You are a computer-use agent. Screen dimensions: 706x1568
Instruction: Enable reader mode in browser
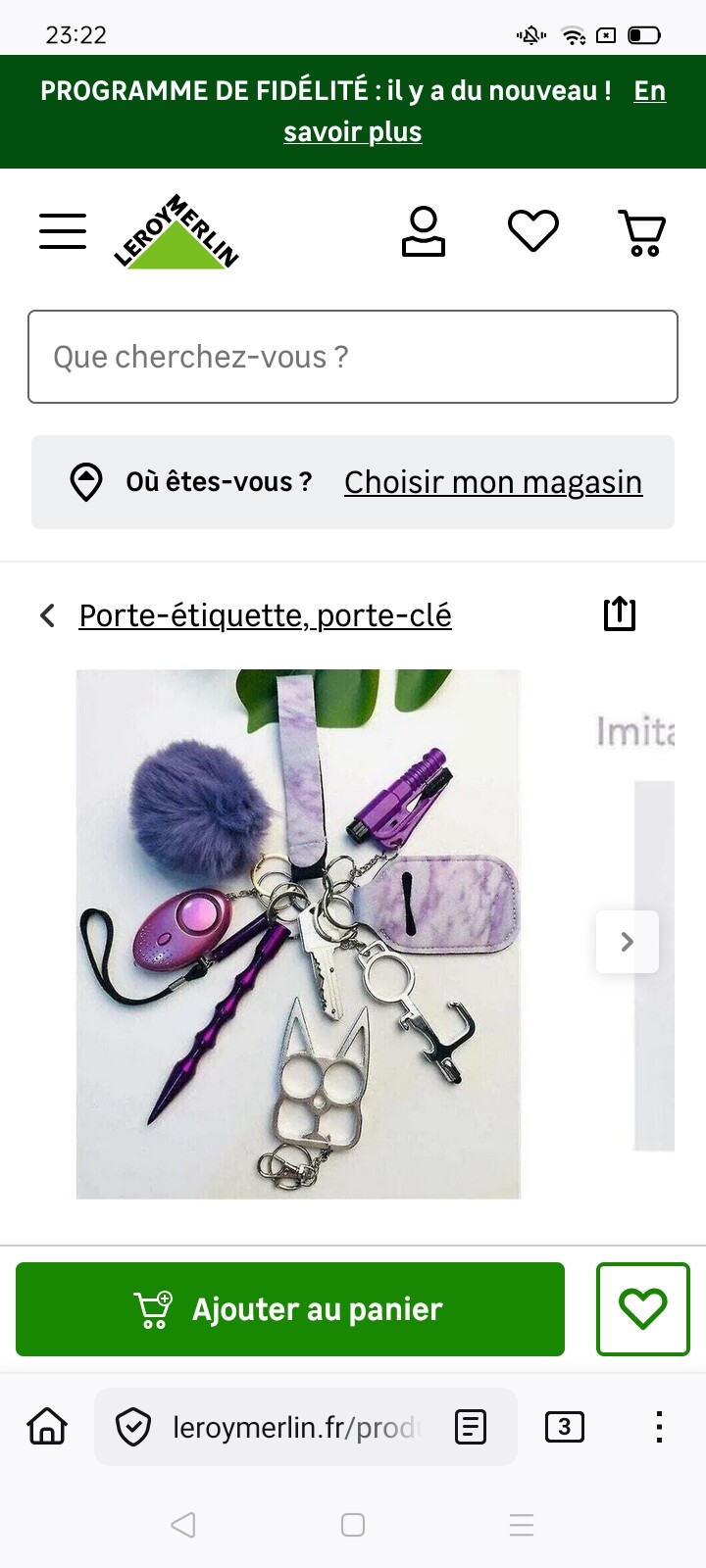[471, 1427]
